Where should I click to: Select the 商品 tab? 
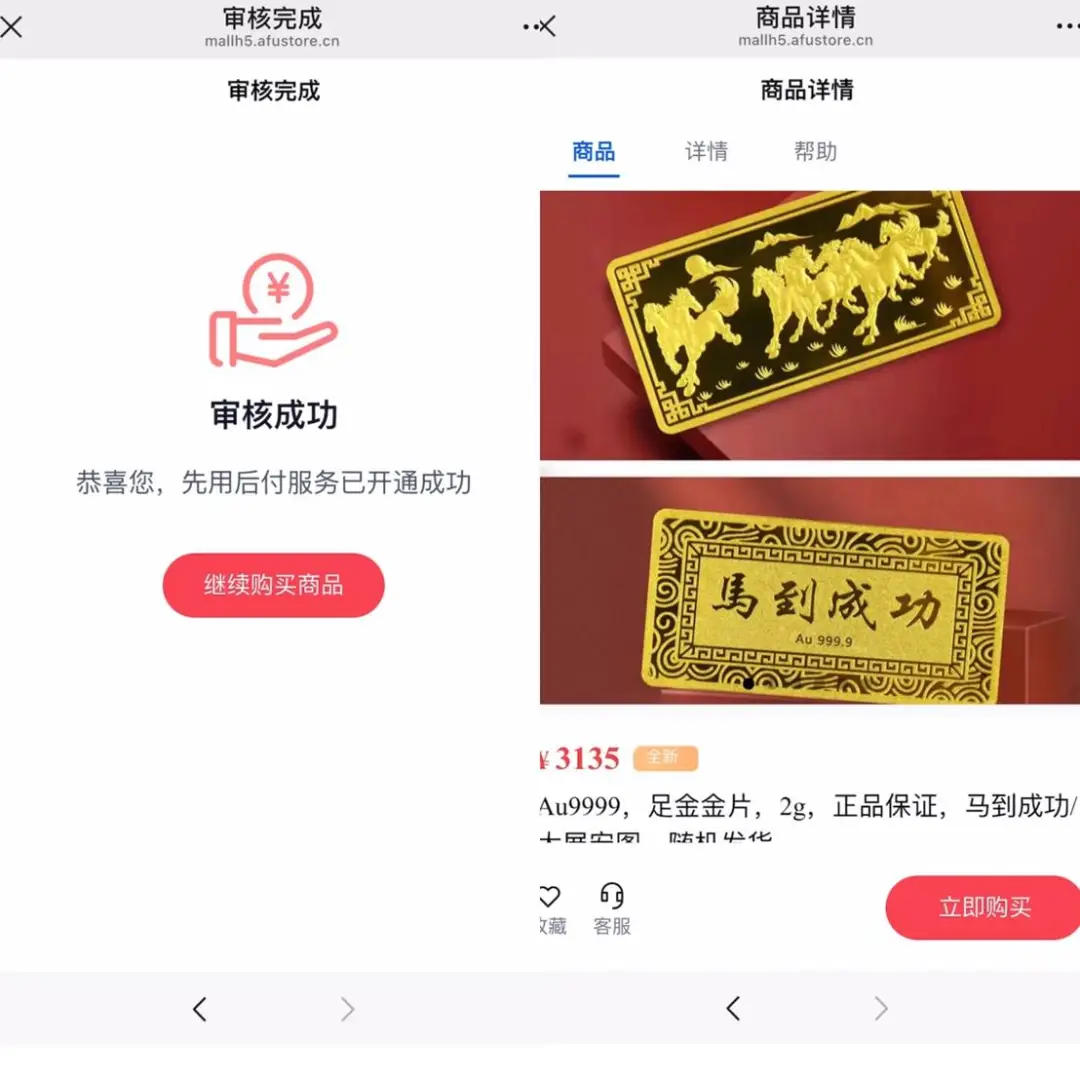(594, 152)
